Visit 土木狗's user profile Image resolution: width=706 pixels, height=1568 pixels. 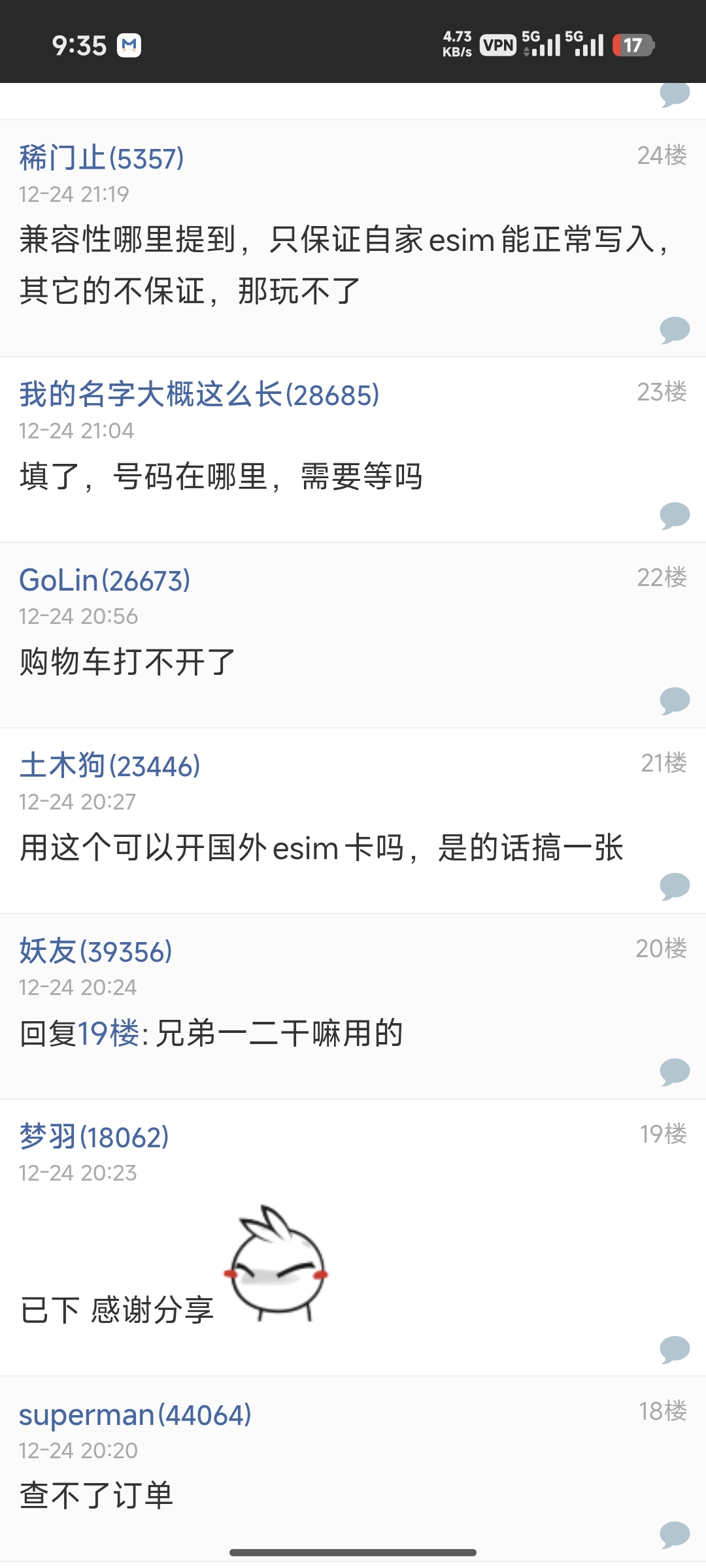(x=110, y=766)
